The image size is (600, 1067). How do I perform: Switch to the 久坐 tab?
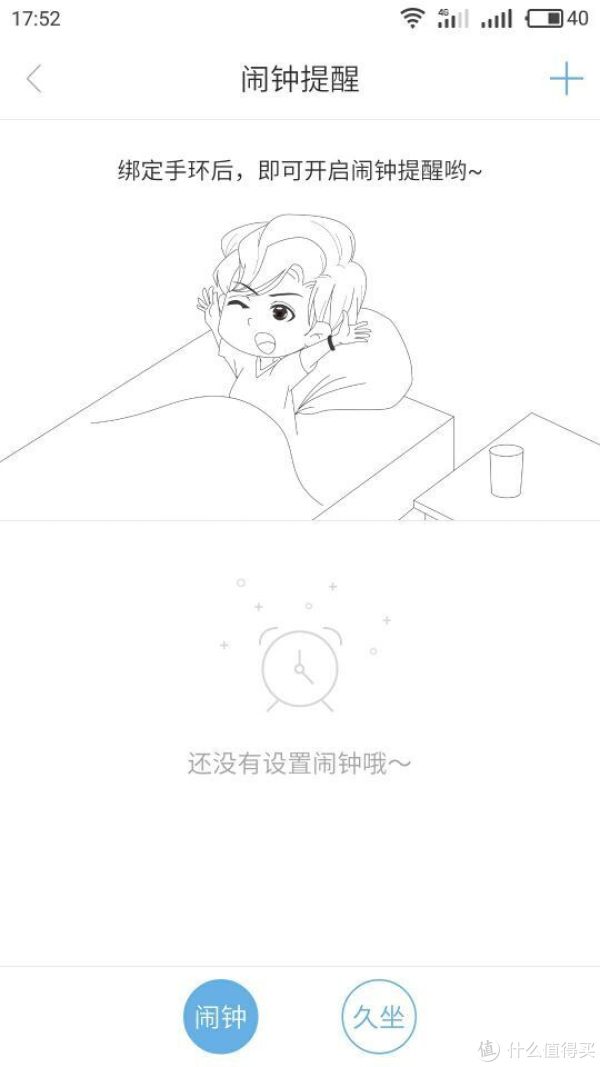(379, 1017)
